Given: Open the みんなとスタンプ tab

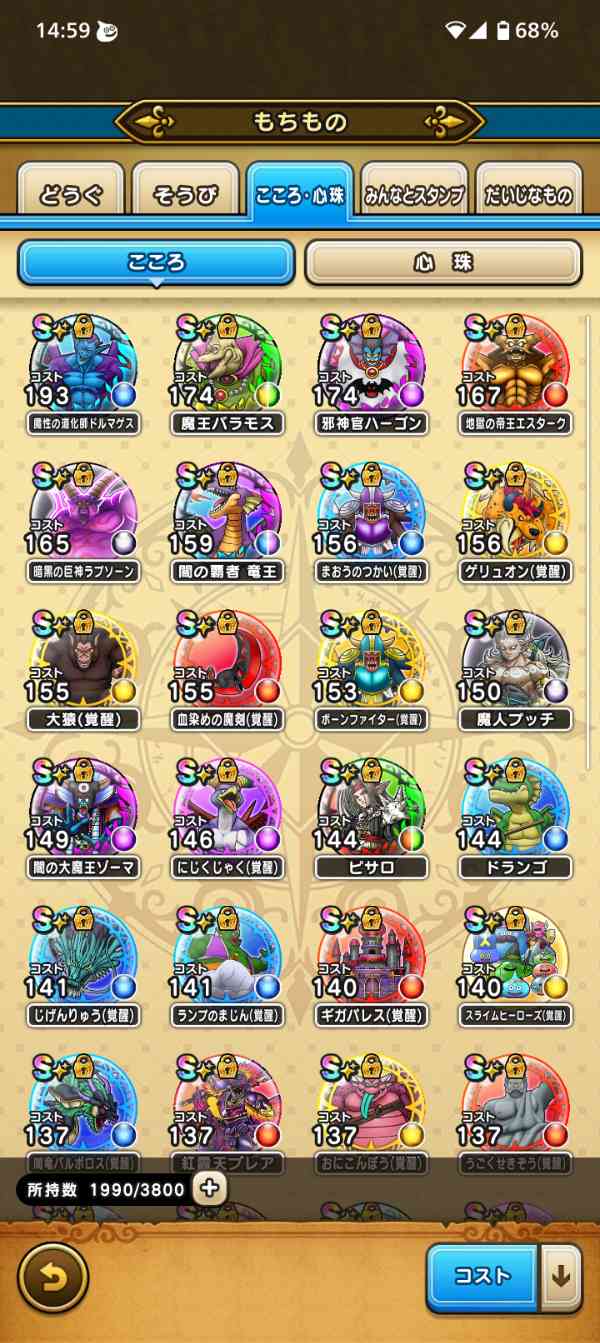Looking at the screenshot, I should [x=414, y=193].
